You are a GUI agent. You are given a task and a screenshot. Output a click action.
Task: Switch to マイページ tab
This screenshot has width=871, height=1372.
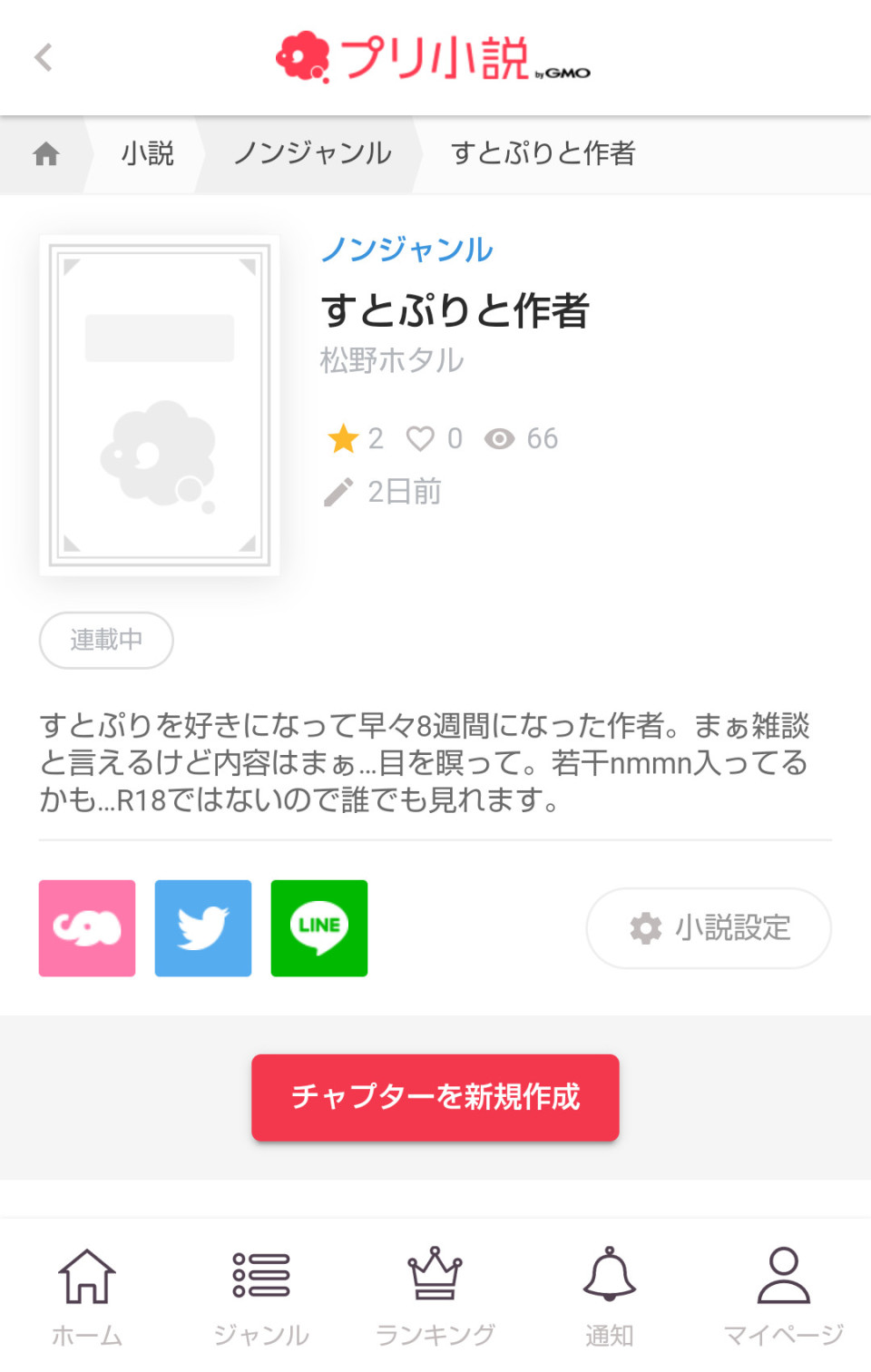coord(783,1295)
